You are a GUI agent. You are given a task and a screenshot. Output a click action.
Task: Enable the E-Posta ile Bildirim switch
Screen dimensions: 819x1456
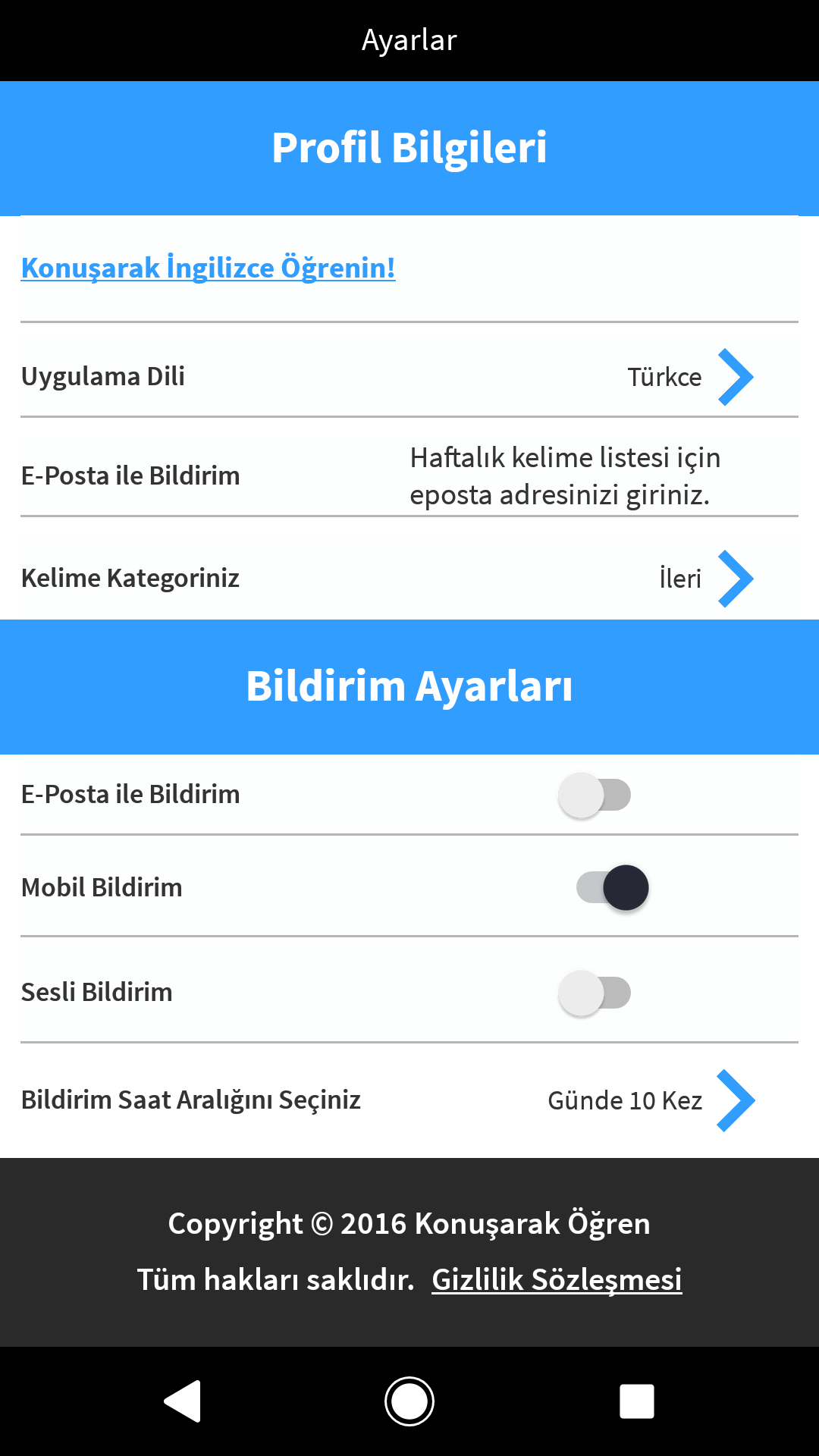[x=595, y=795]
